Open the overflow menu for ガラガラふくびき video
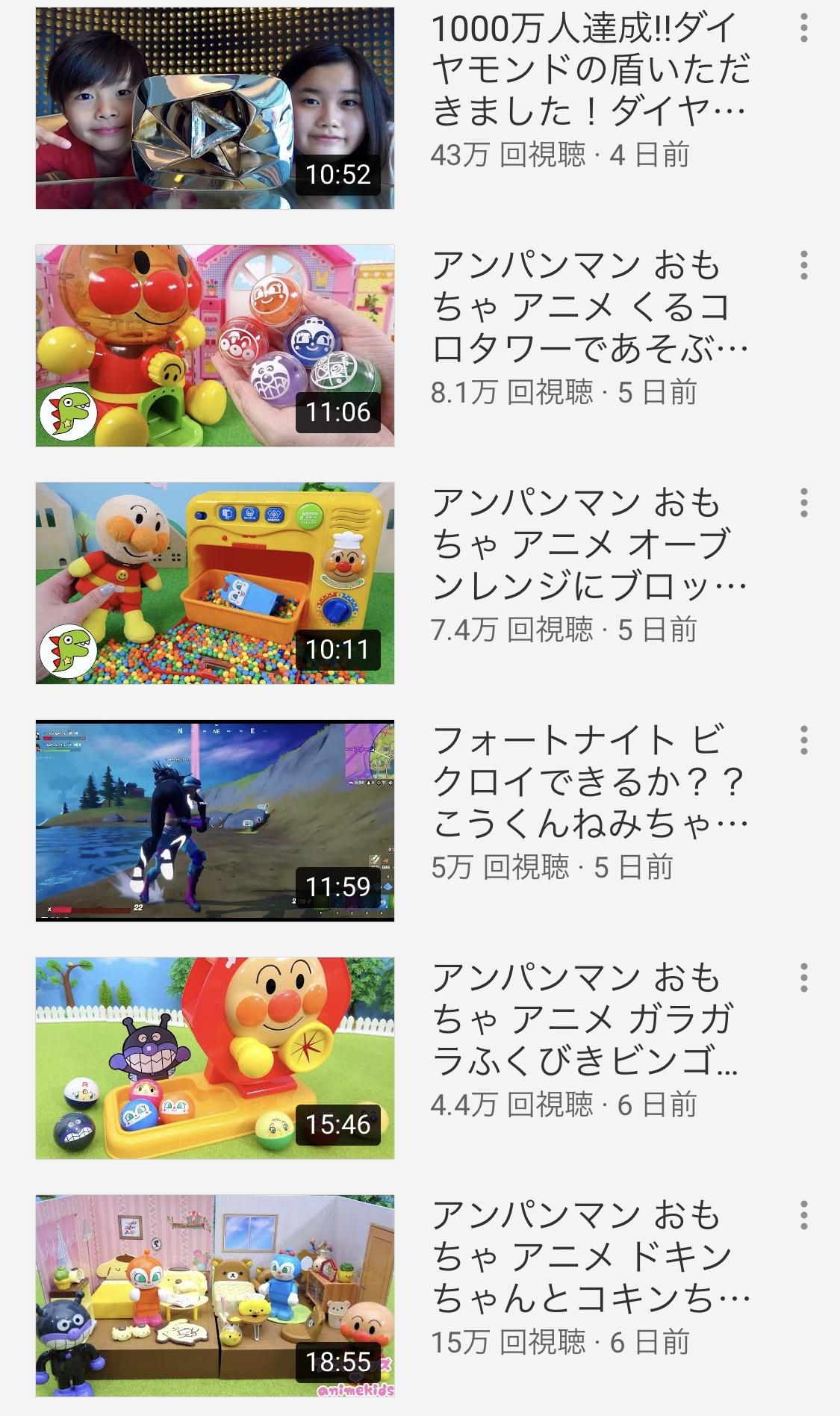840x1416 pixels. (x=803, y=978)
